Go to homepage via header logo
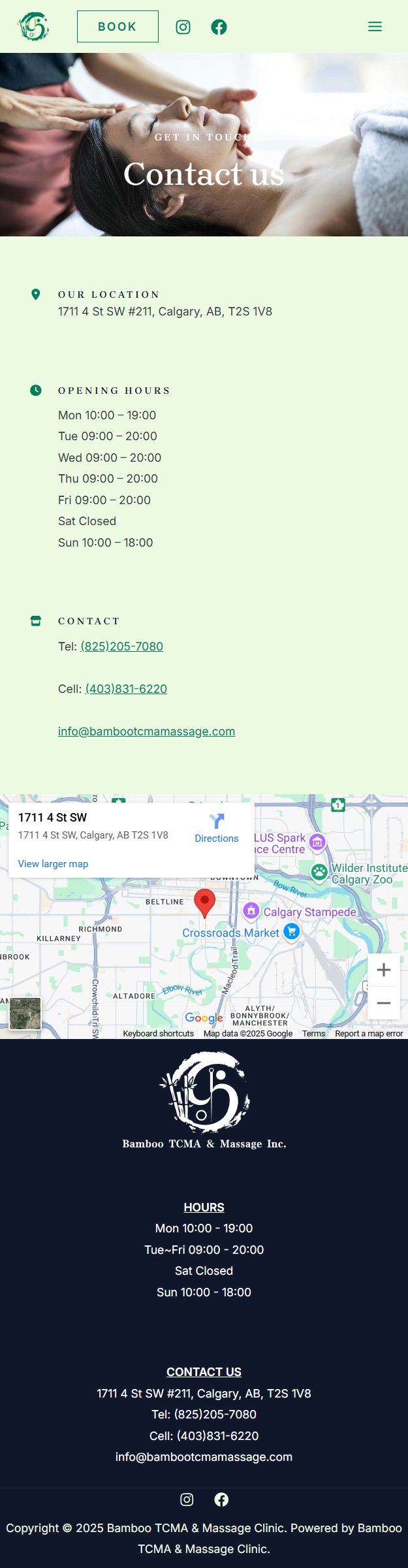Viewport: 408px width, 1568px height. pos(33,27)
